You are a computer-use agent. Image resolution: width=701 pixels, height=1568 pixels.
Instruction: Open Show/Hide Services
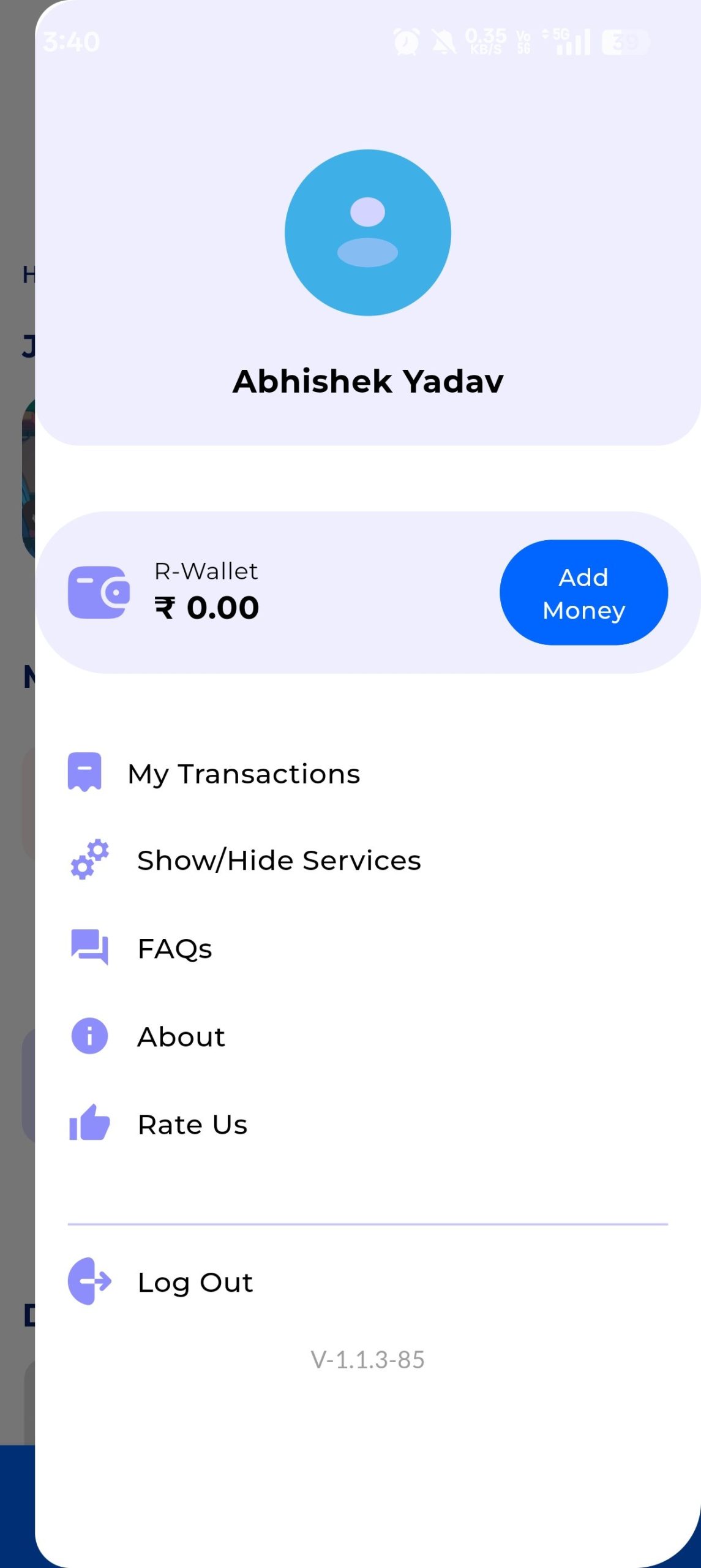coord(279,861)
